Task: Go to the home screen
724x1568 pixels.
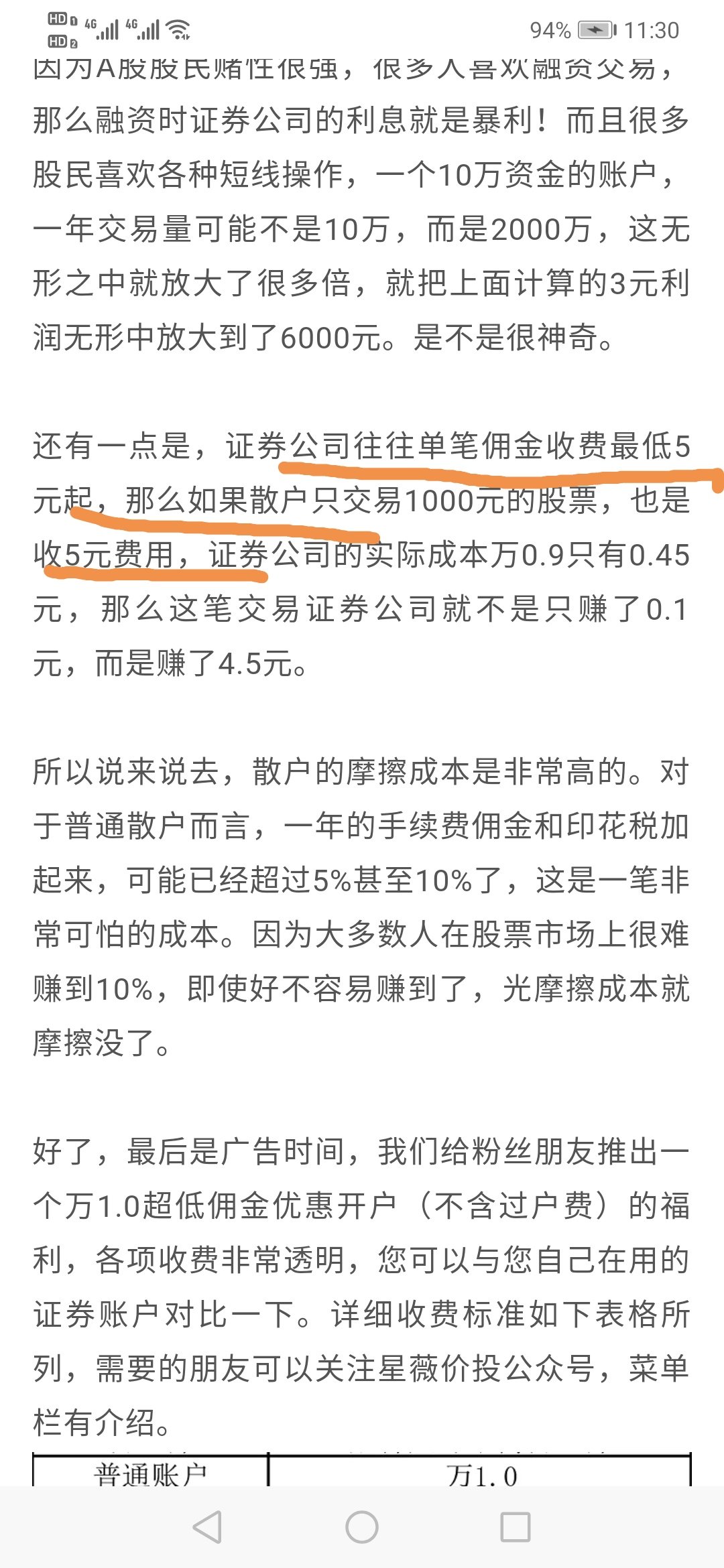Action: click(x=362, y=1527)
